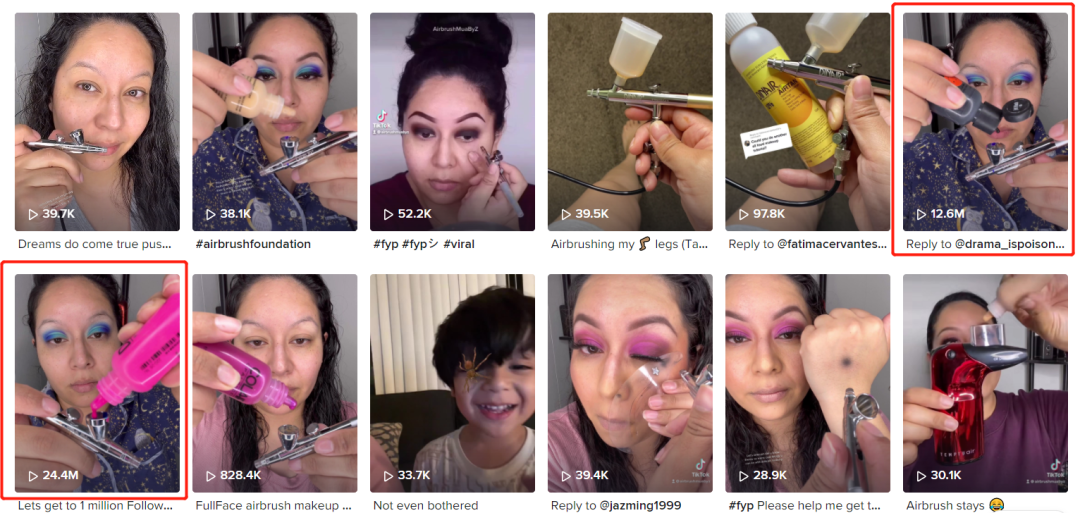Open the #fyp #viral video with 52.2K views

point(452,121)
